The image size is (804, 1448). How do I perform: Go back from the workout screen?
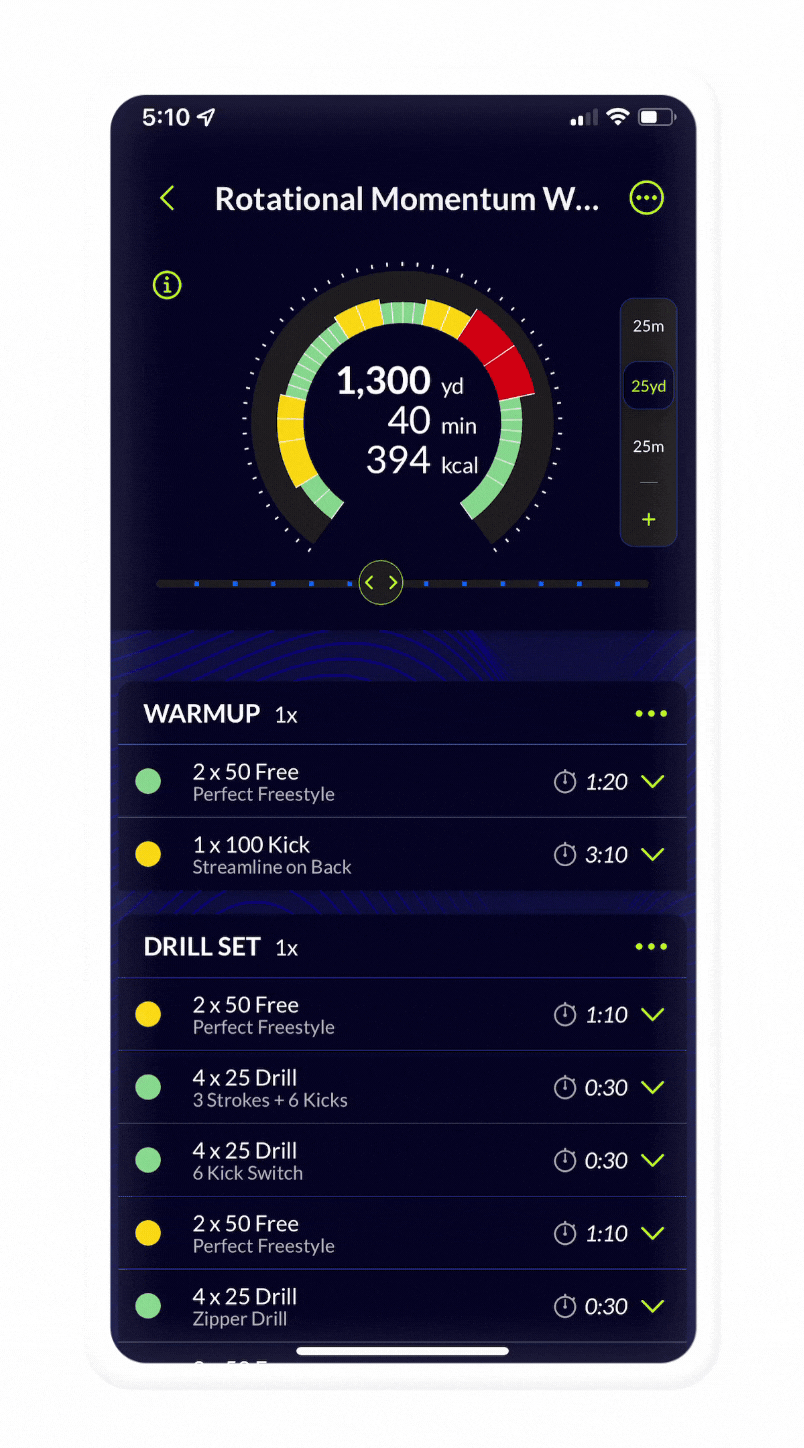coord(167,199)
